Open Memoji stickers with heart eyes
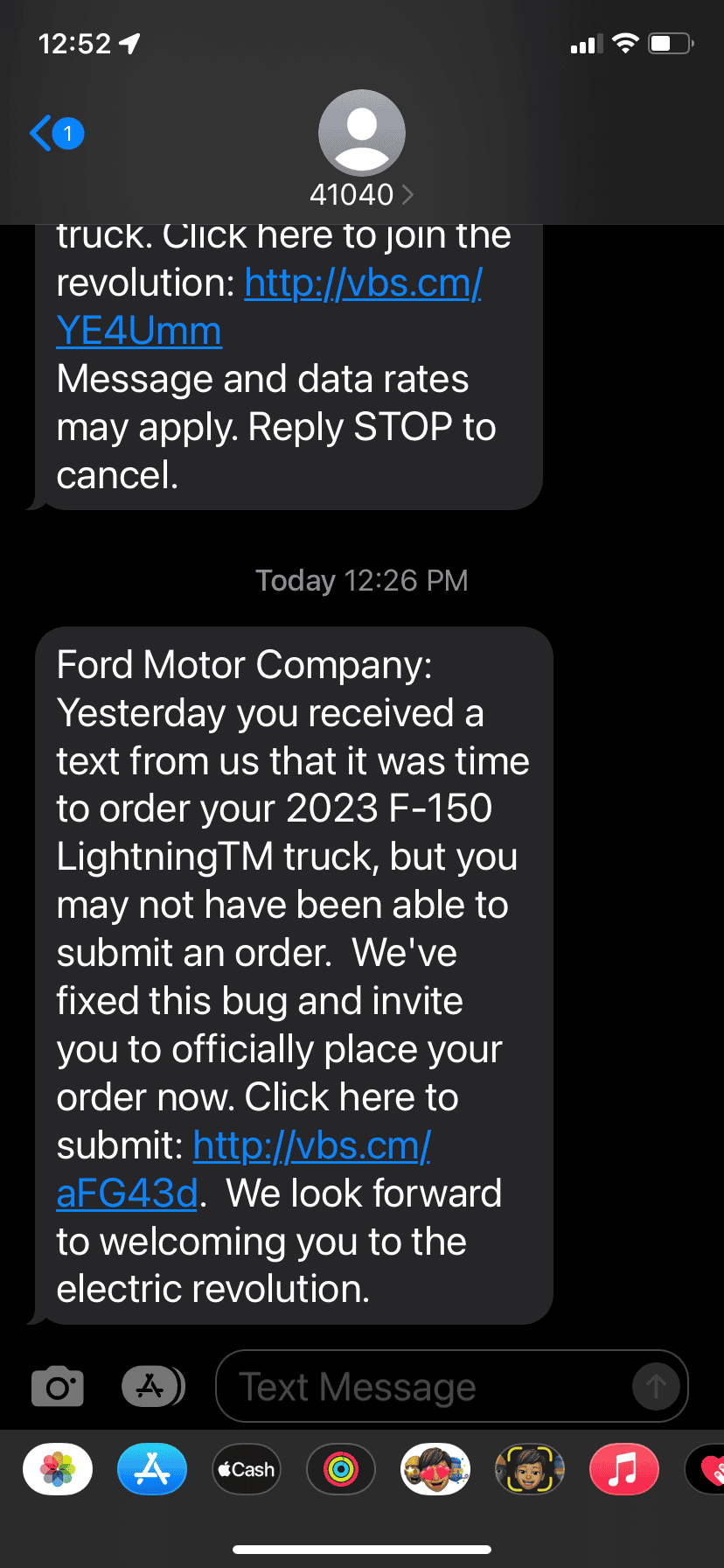Image resolution: width=724 pixels, height=1568 pixels. tap(435, 1469)
